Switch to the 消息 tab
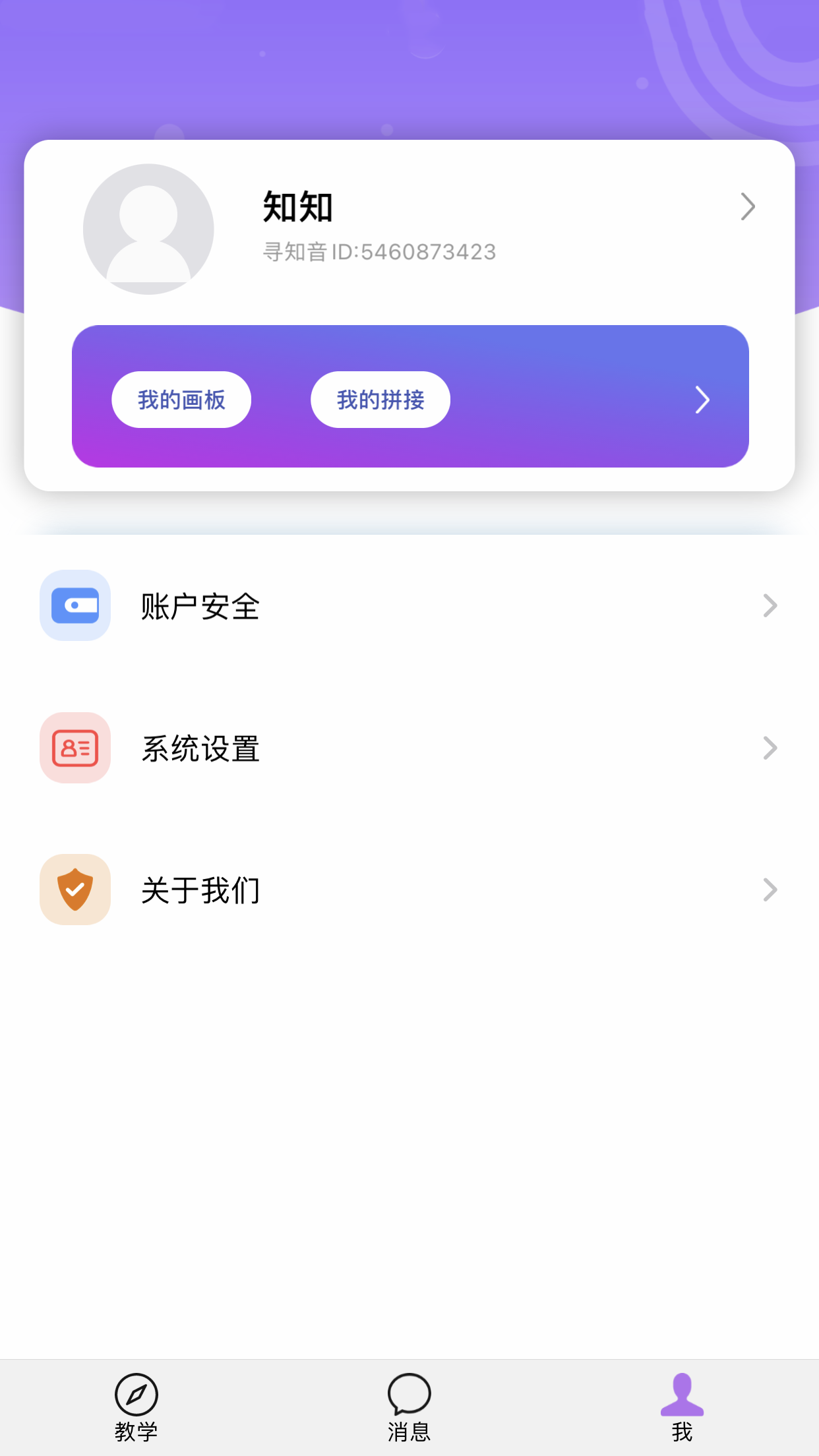Image resolution: width=819 pixels, height=1456 pixels. pyautogui.click(x=409, y=1407)
